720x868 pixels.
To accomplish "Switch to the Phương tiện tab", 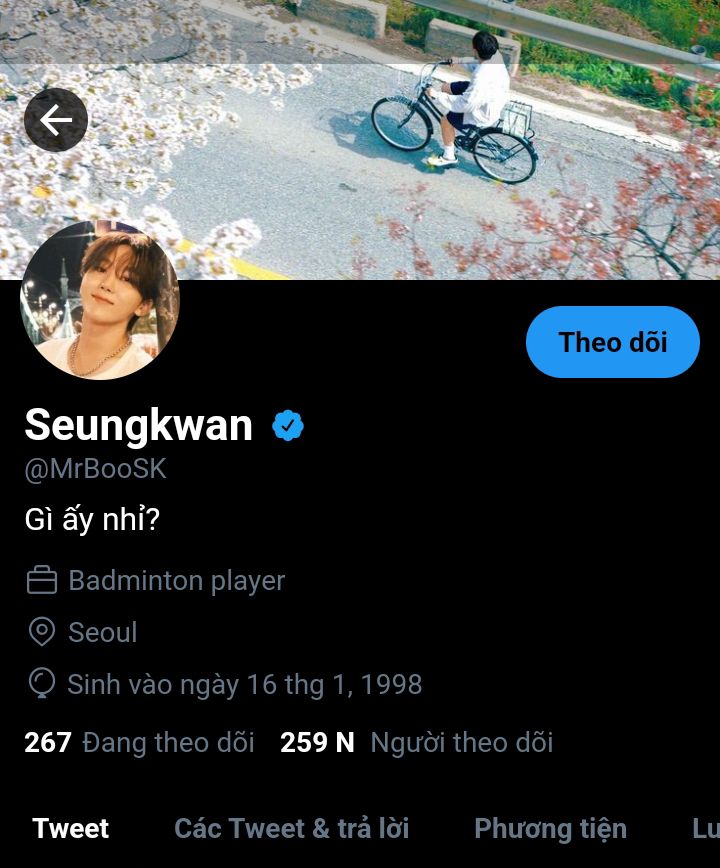I will coord(550,828).
